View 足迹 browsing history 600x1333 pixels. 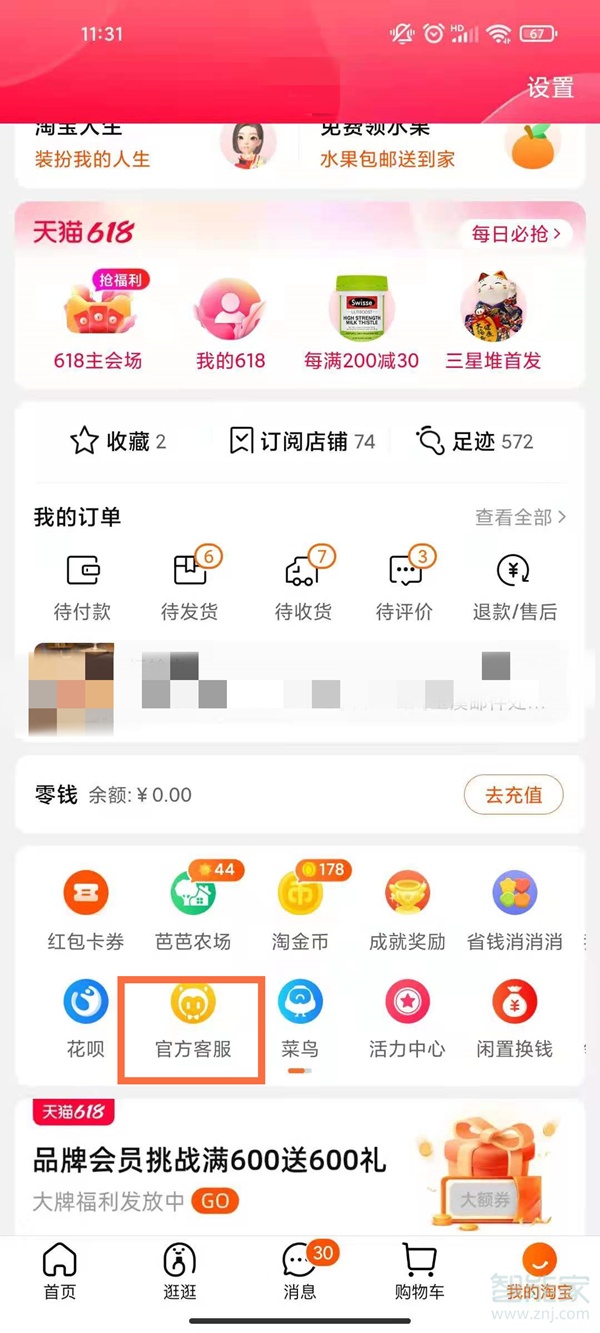click(x=475, y=441)
